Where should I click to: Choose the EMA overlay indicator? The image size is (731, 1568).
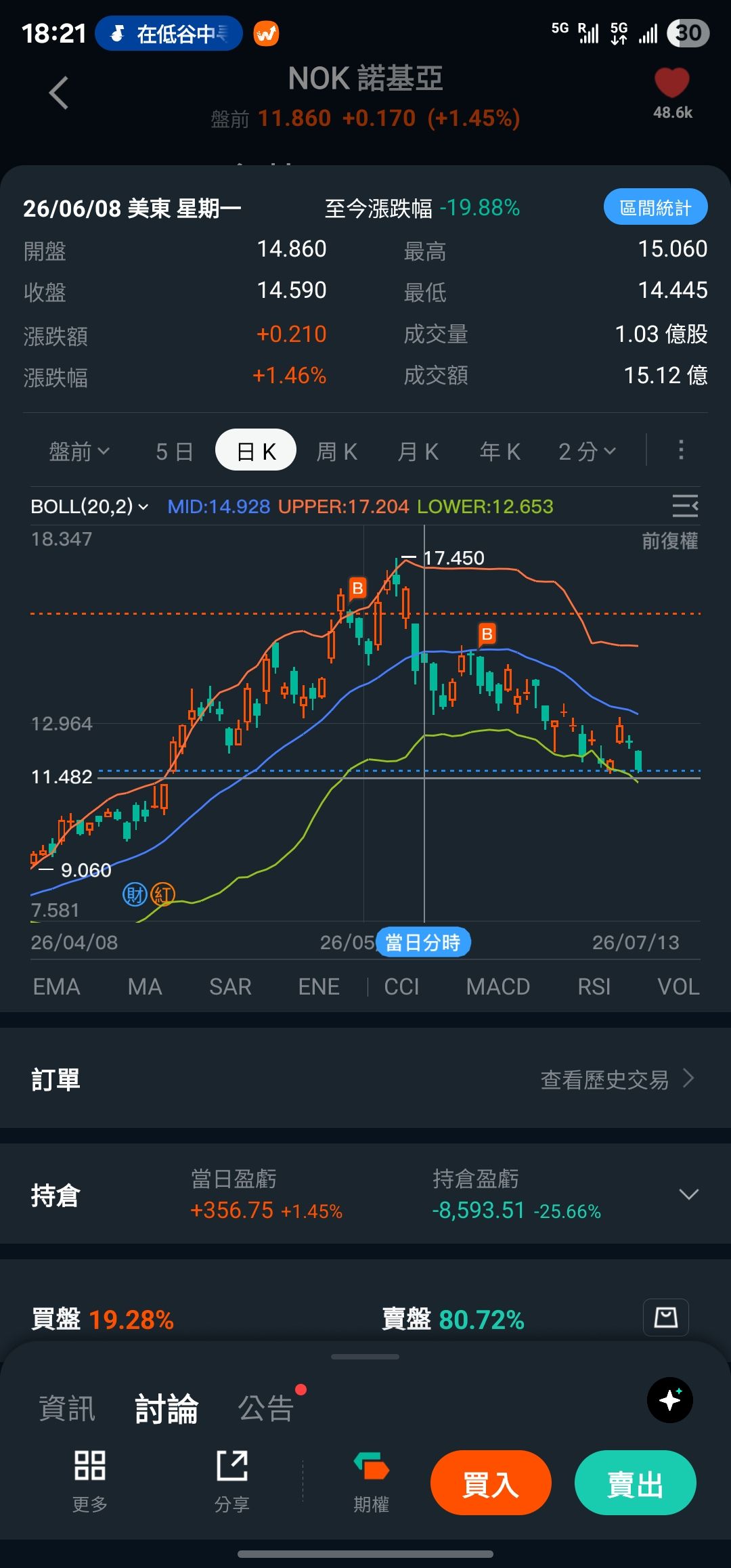[56, 986]
